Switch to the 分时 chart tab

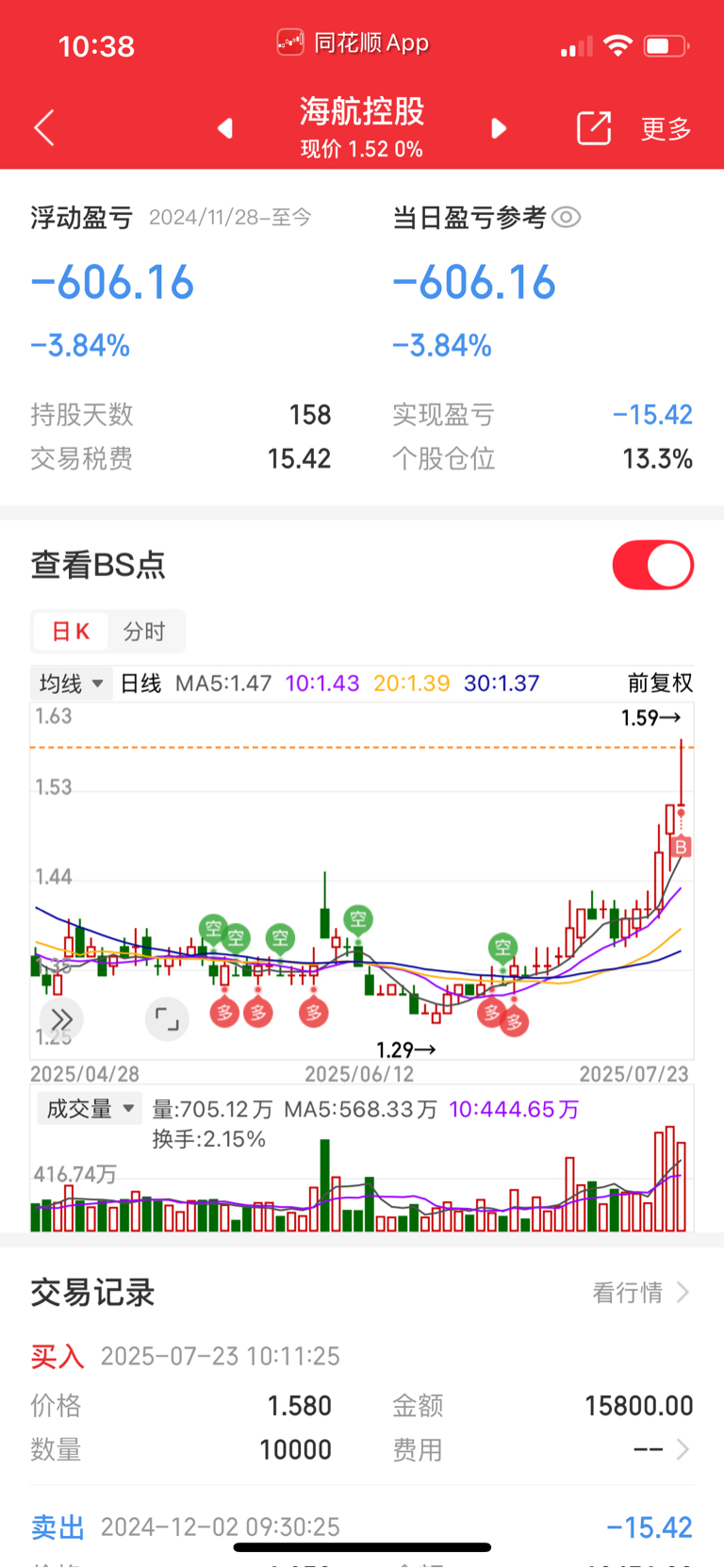[x=144, y=632]
